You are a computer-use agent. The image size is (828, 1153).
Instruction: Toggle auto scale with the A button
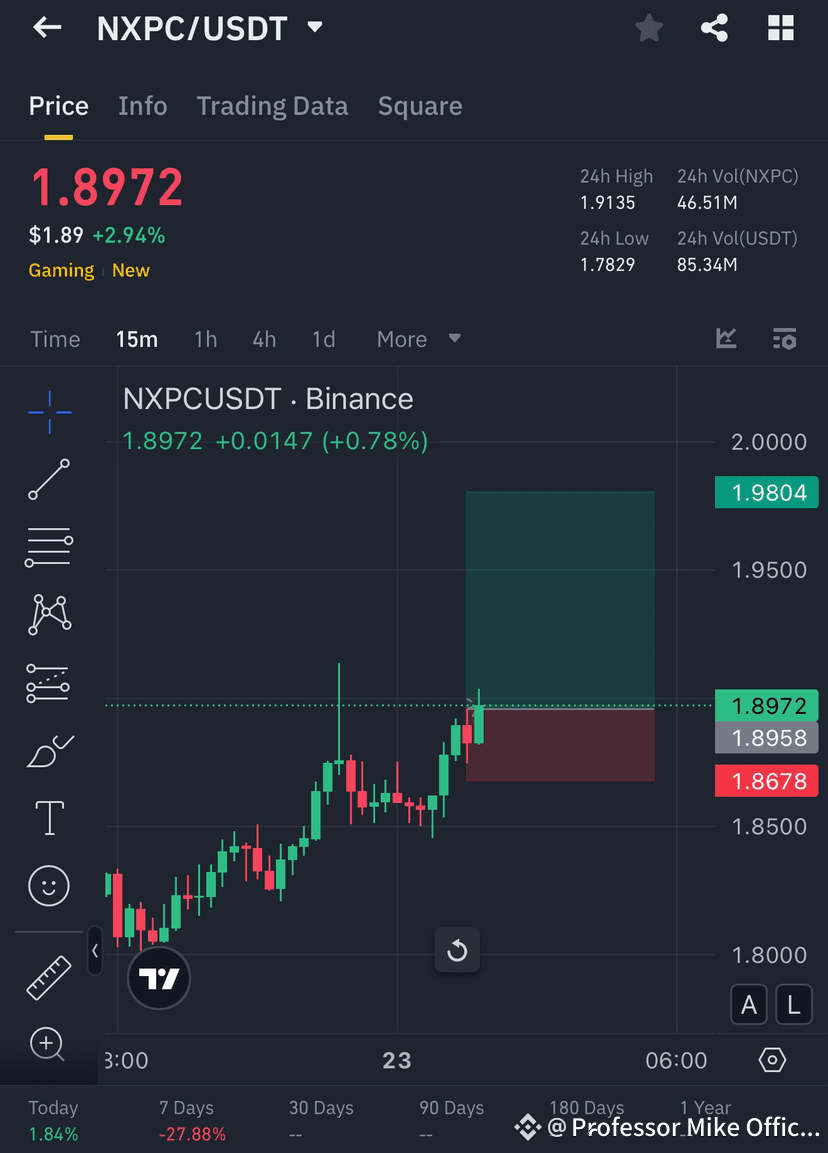749,1004
